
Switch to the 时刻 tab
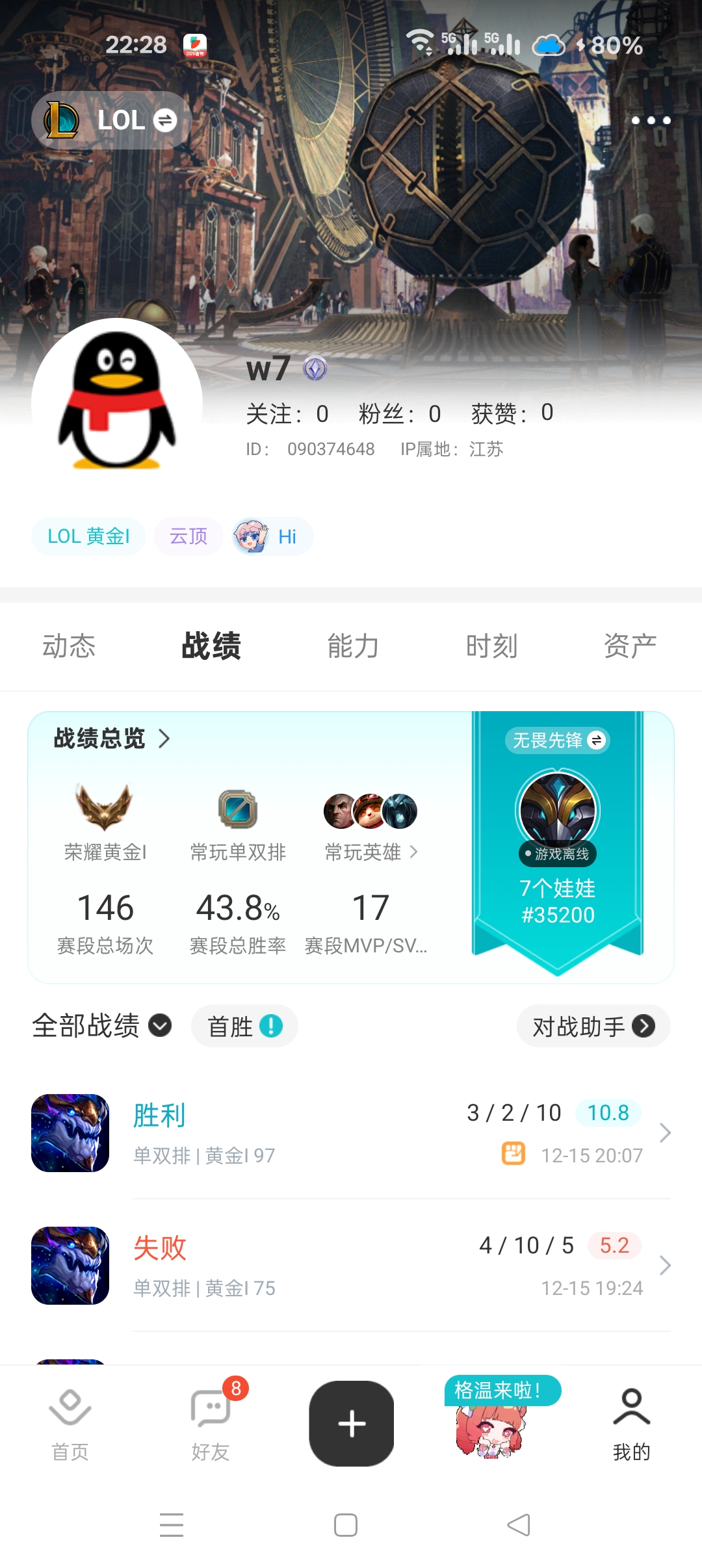click(x=491, y=646)
